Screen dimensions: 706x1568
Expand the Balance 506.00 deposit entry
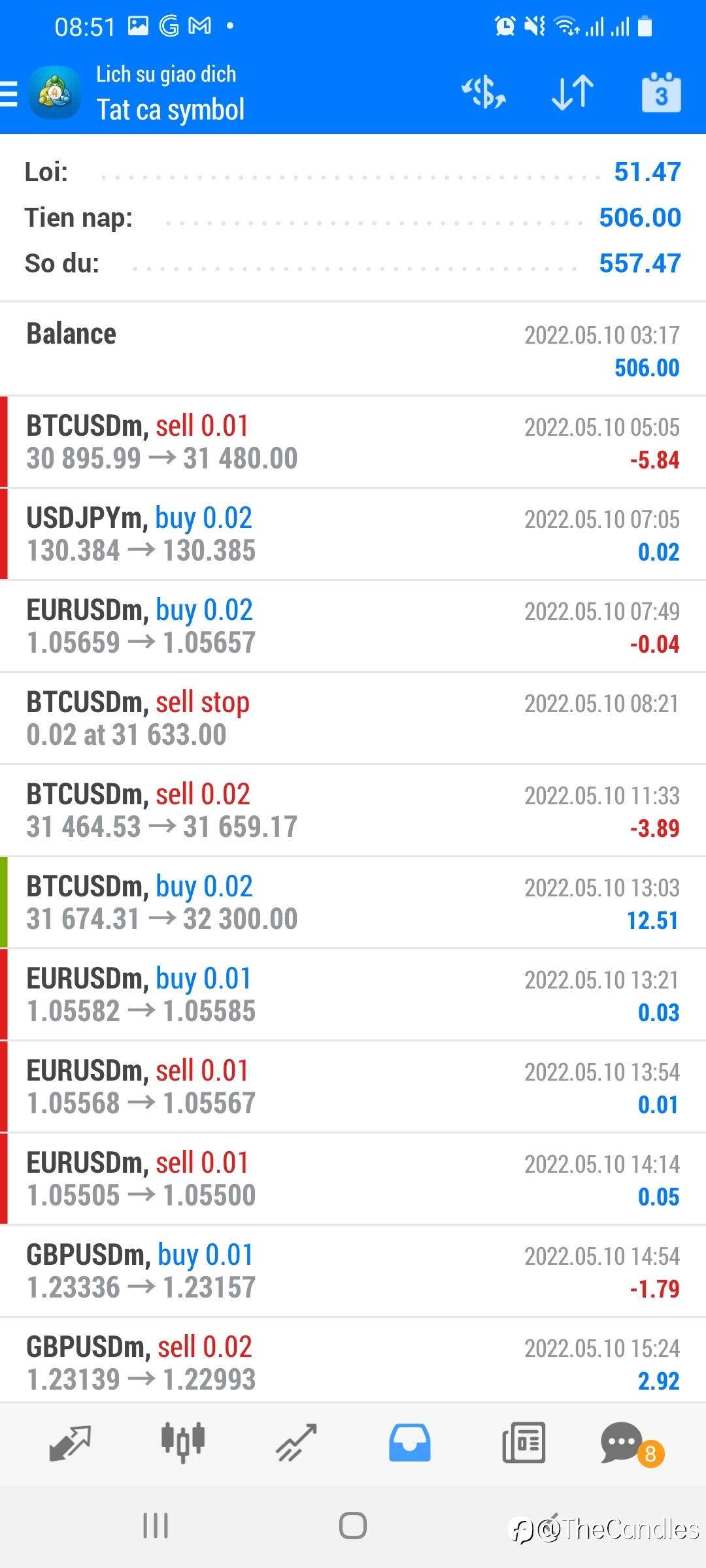(x=353, y=350)
